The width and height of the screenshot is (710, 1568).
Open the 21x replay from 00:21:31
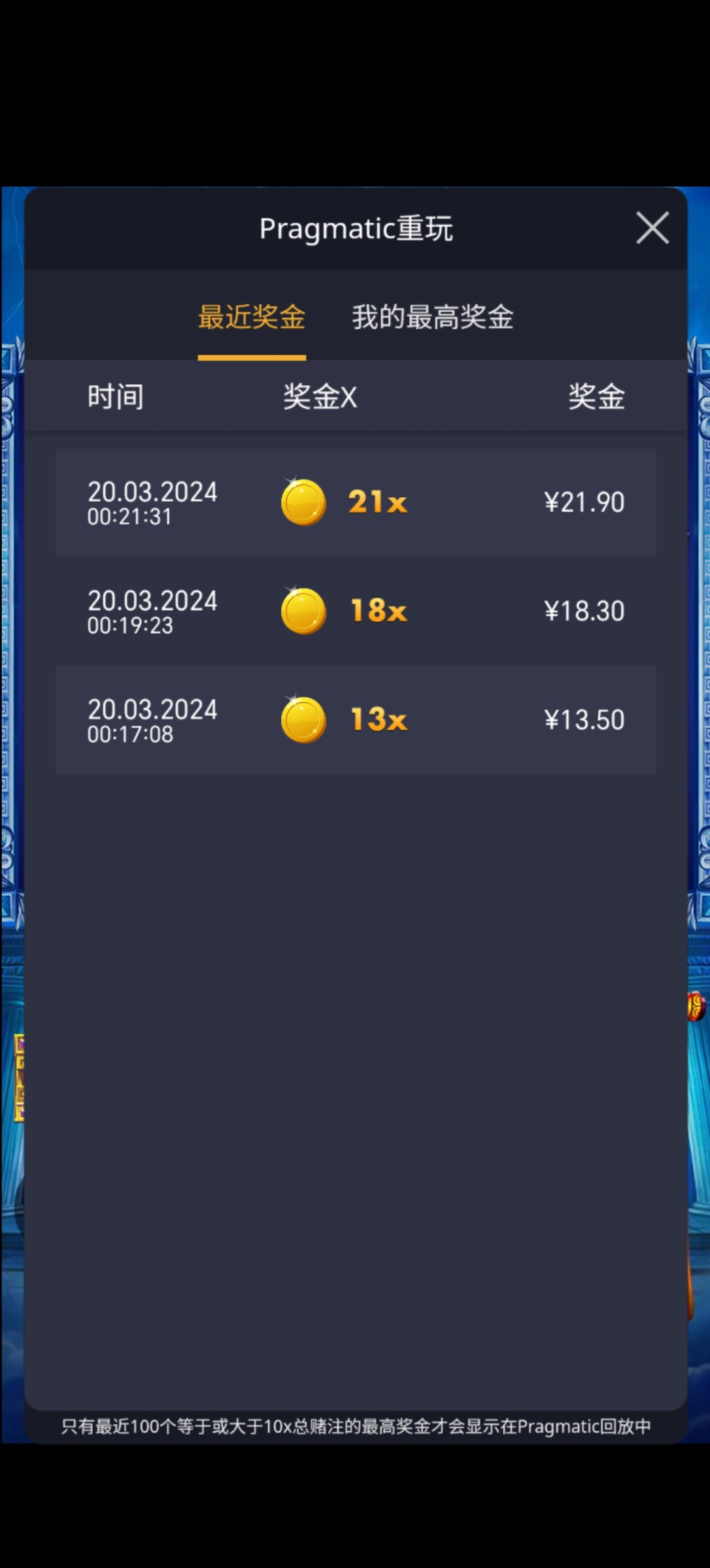tap(355, 502)
